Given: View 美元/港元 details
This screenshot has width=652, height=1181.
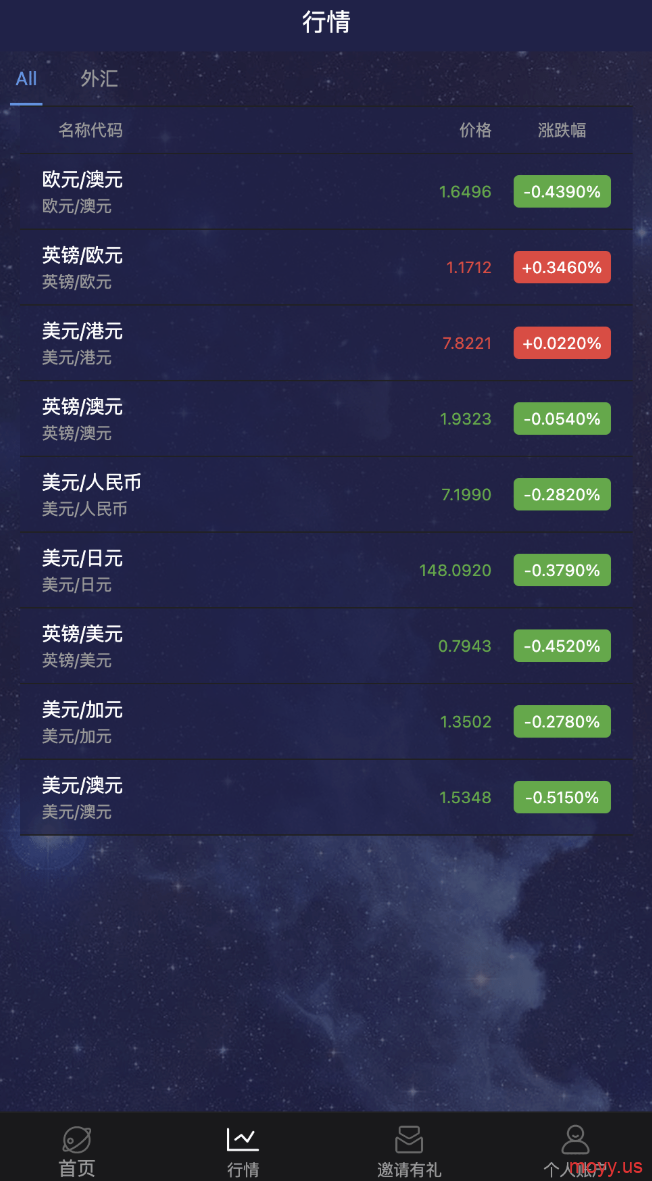Looking at the screenshot, I should [326, 343].
